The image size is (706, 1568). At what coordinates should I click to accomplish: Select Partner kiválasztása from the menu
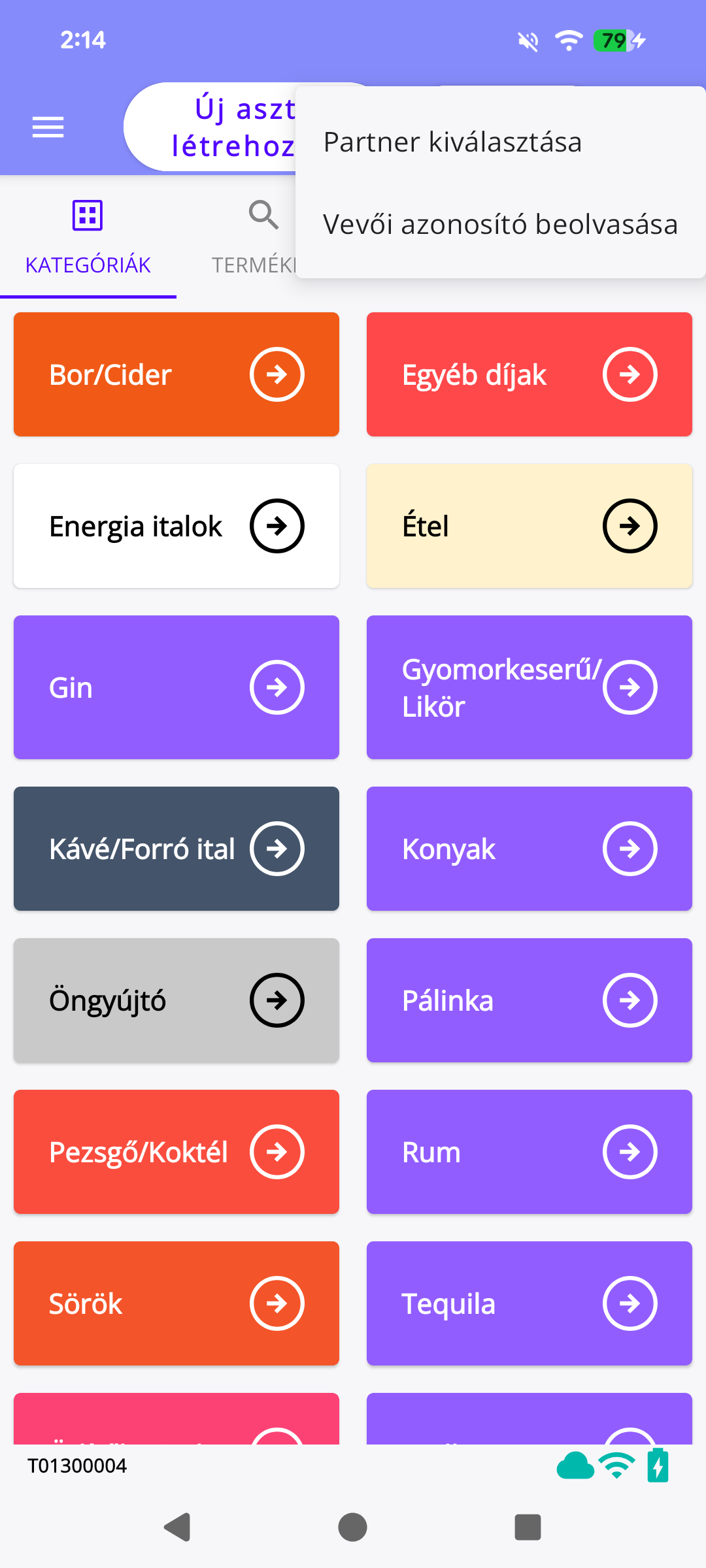[x=452, y=141]
